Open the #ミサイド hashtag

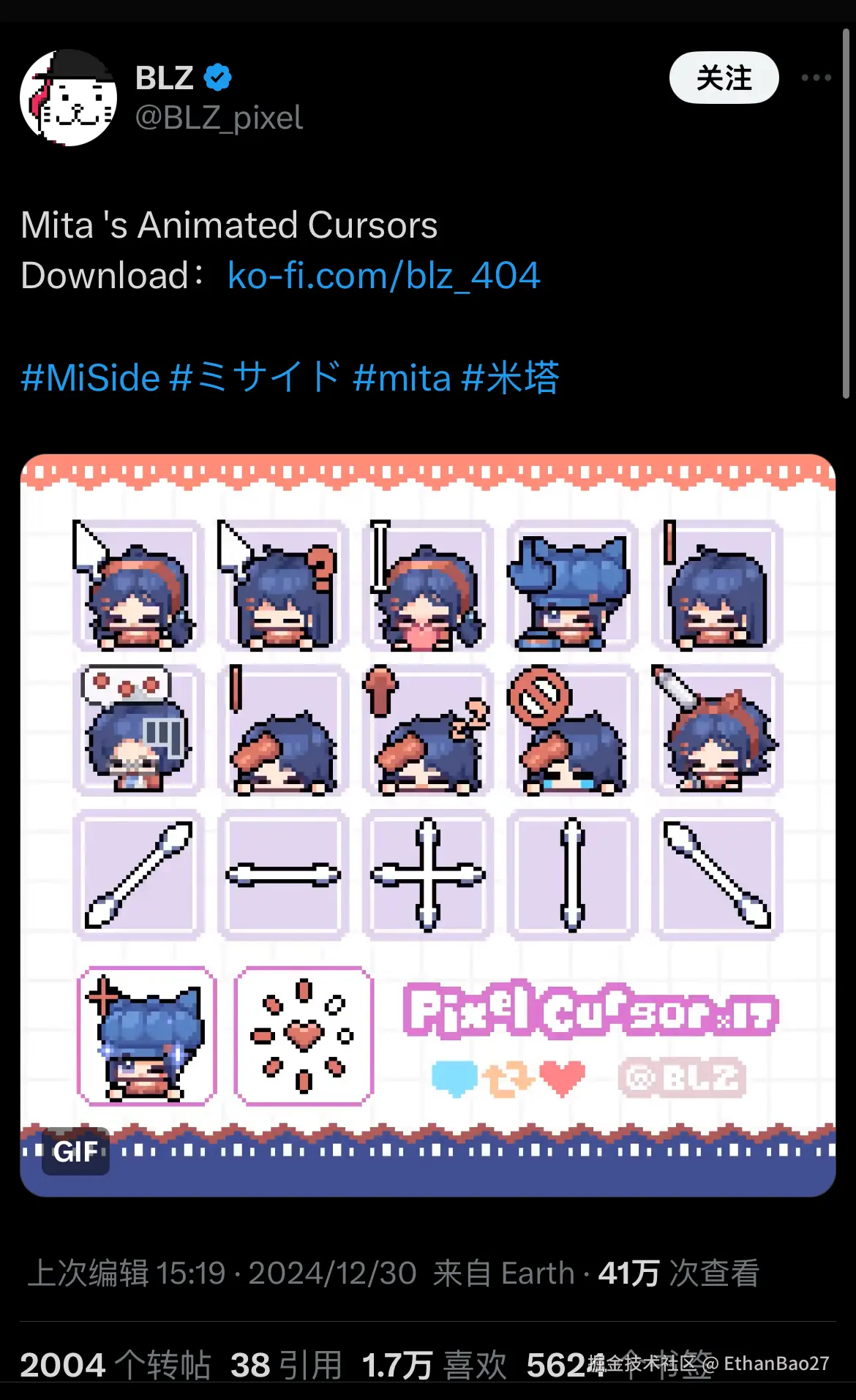tap(255, 378)
